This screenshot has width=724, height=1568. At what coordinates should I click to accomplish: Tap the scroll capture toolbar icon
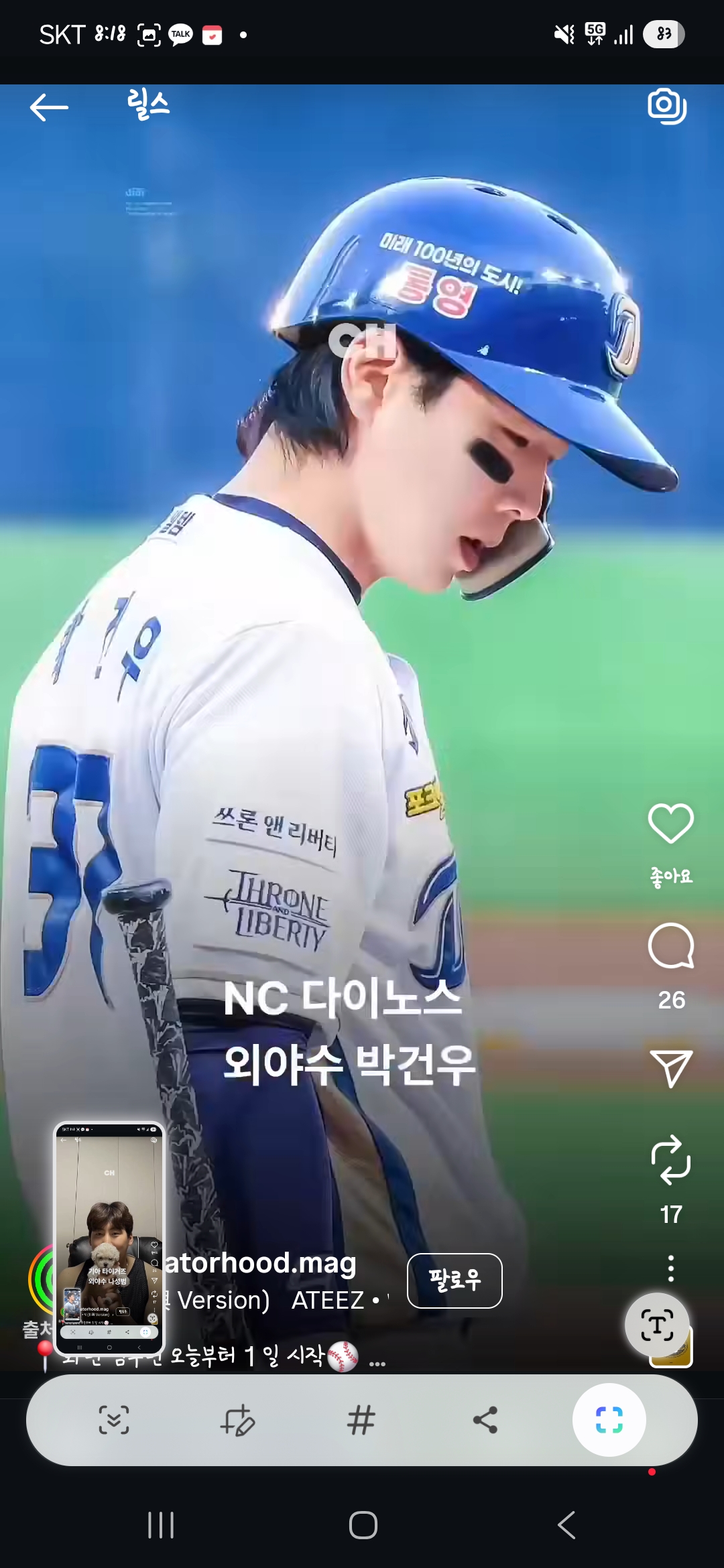[114, 1419]
